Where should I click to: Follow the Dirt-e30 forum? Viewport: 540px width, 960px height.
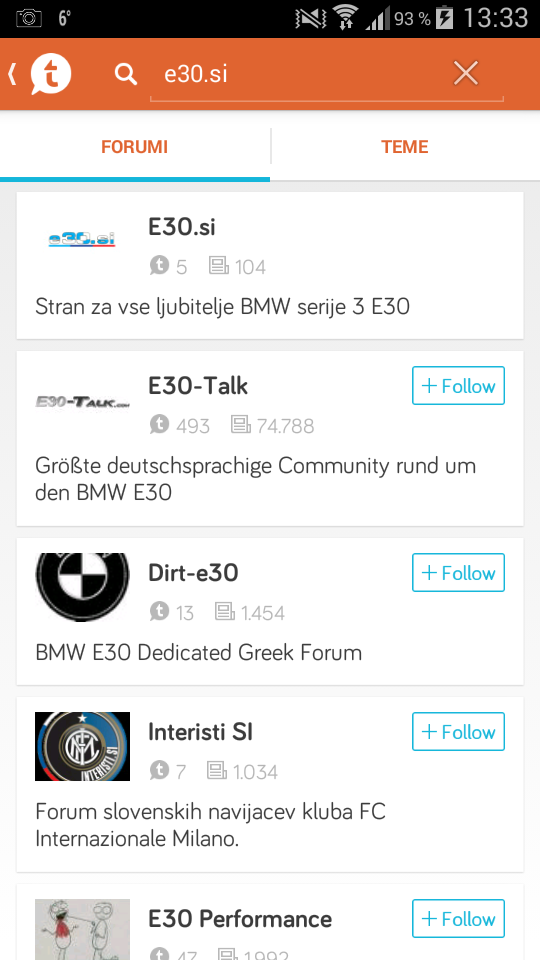[459, 572]
